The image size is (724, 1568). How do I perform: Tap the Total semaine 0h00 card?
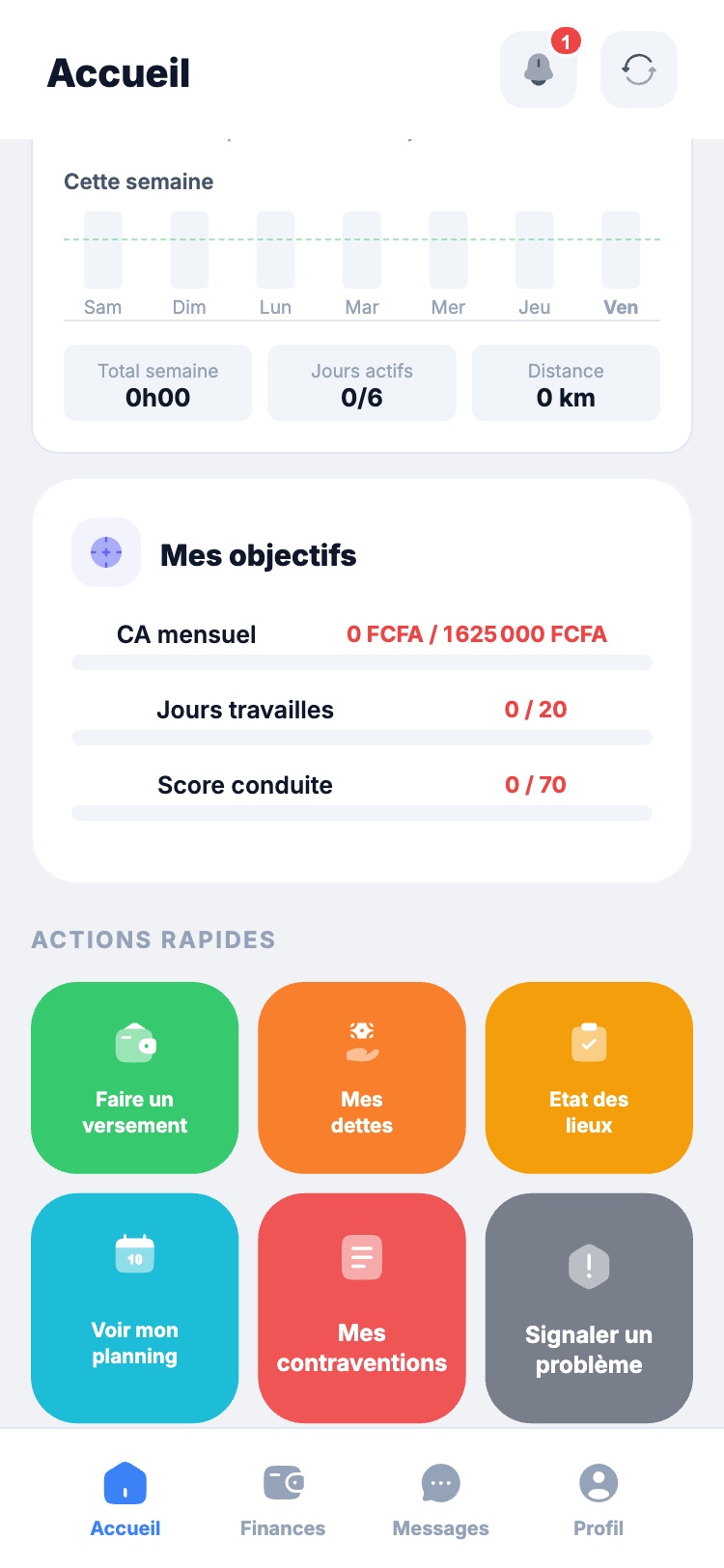156,382
